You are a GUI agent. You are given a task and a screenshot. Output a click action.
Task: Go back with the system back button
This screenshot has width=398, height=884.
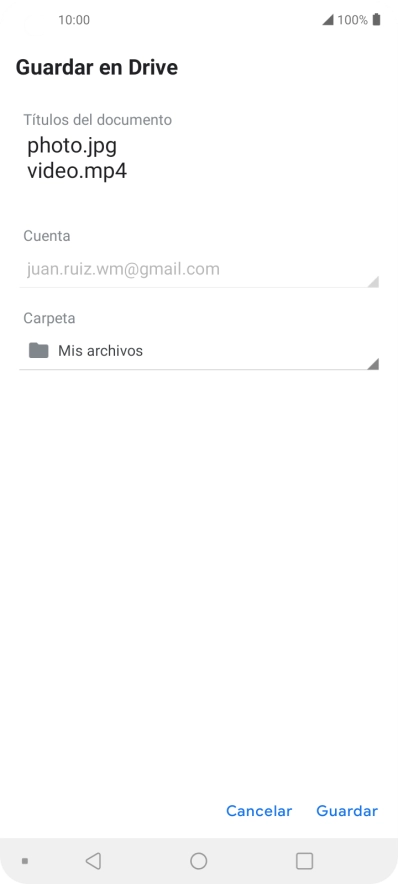[x=93, y=860]
